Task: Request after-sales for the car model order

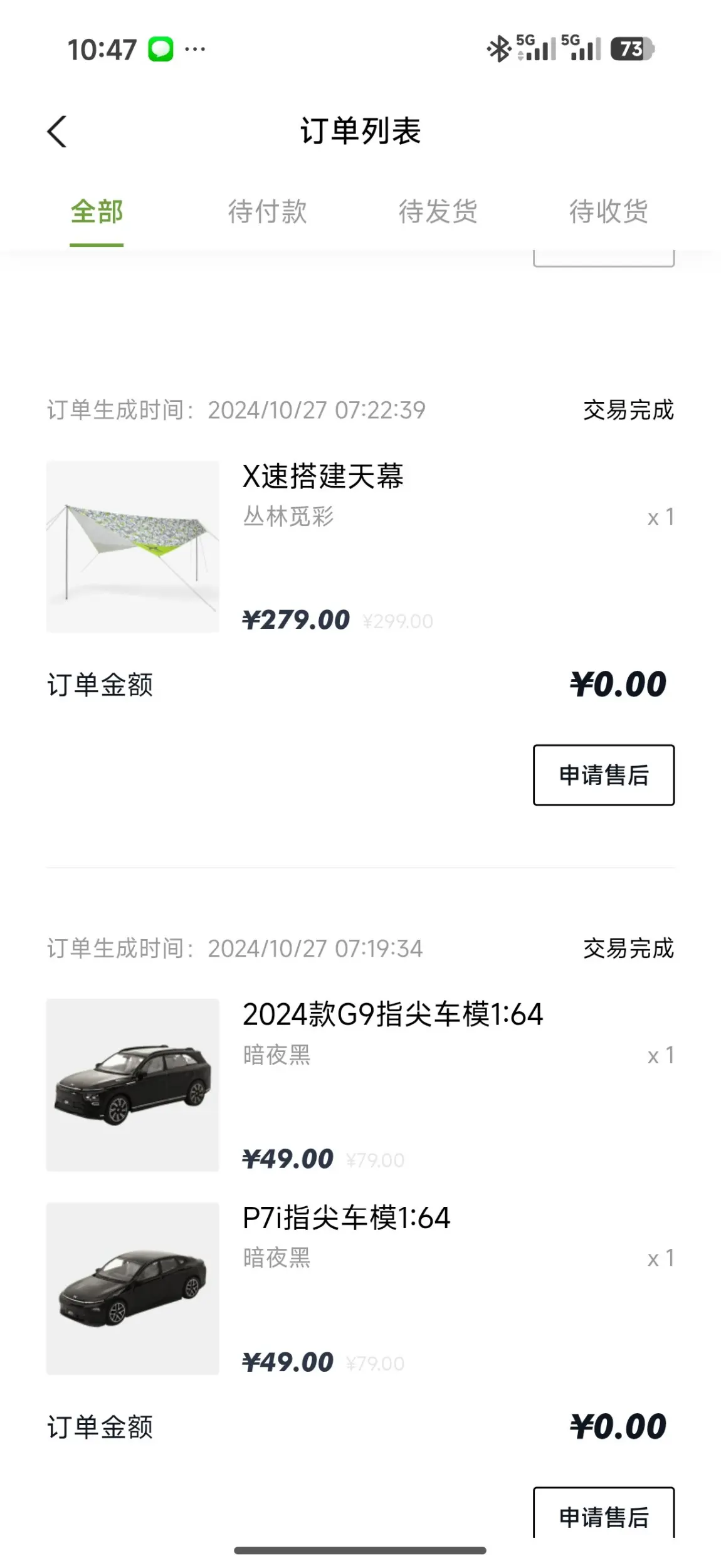Action: point(603,1516)
